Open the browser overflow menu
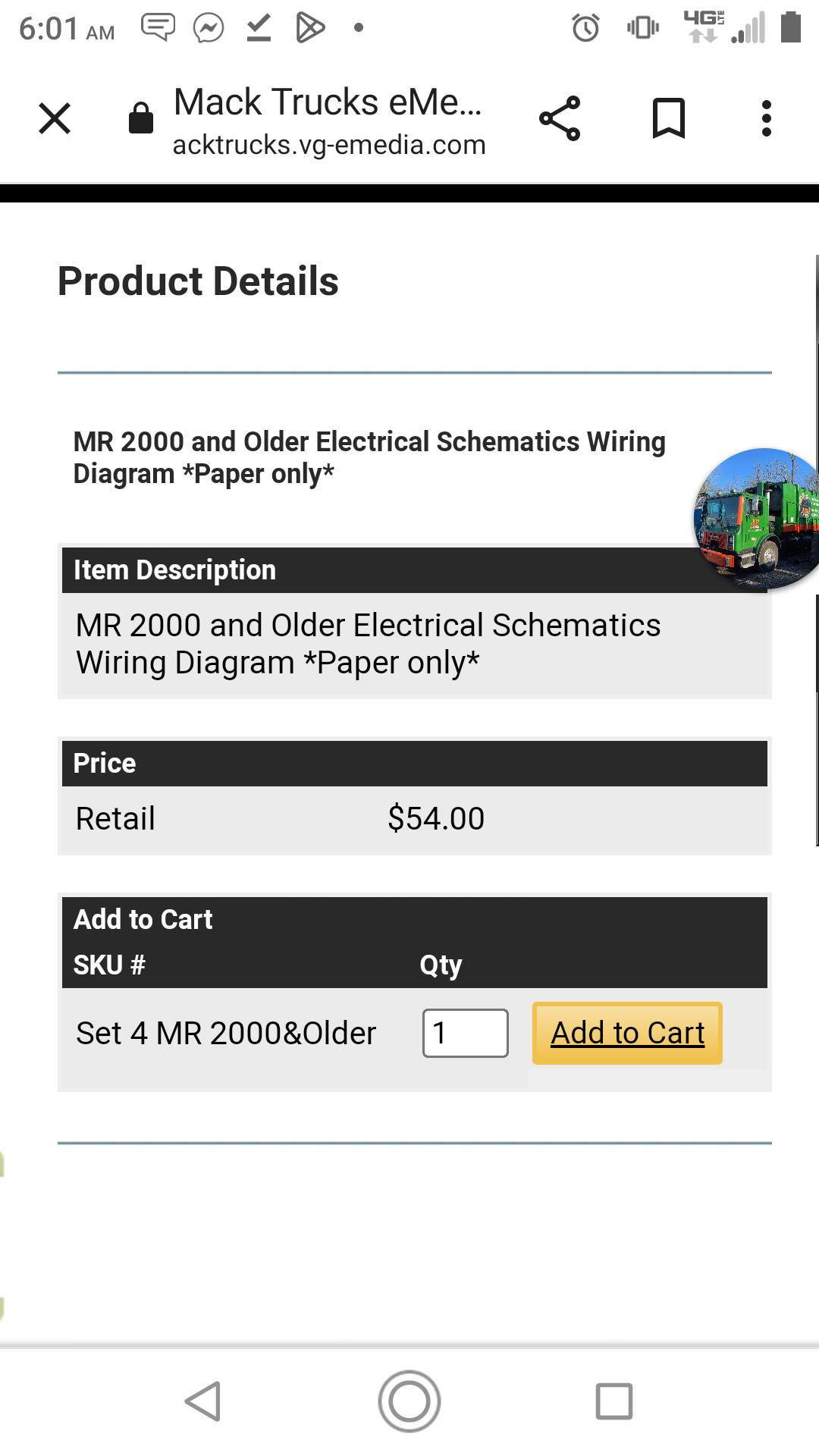This screenshot has height=1456, width=819. pos(767,118)
